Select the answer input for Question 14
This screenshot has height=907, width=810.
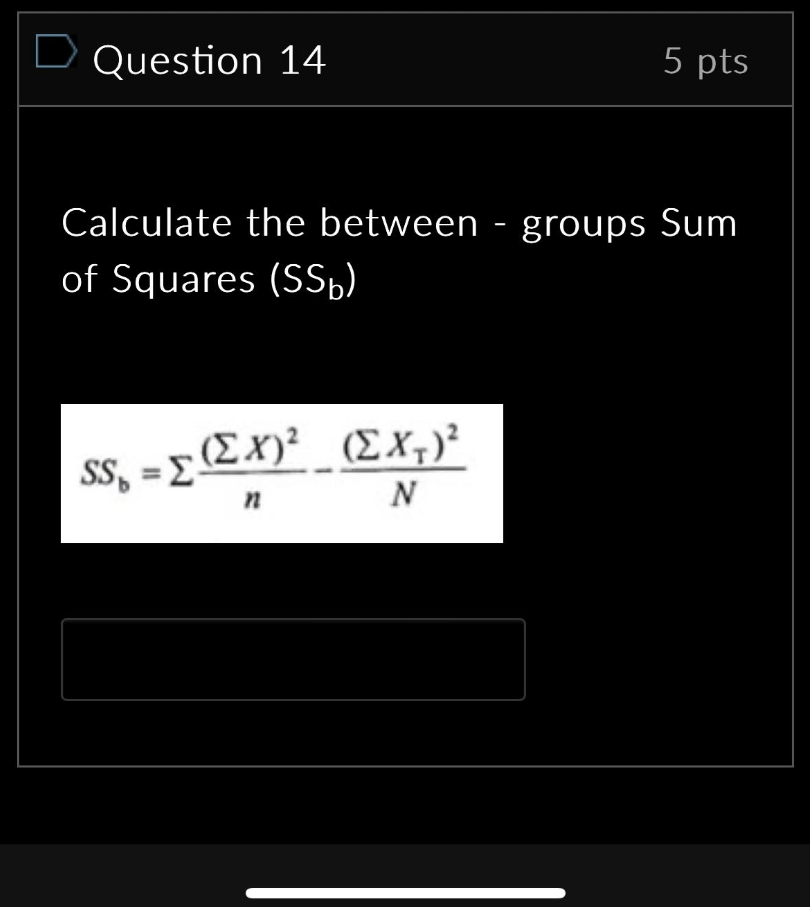(294, 658)
